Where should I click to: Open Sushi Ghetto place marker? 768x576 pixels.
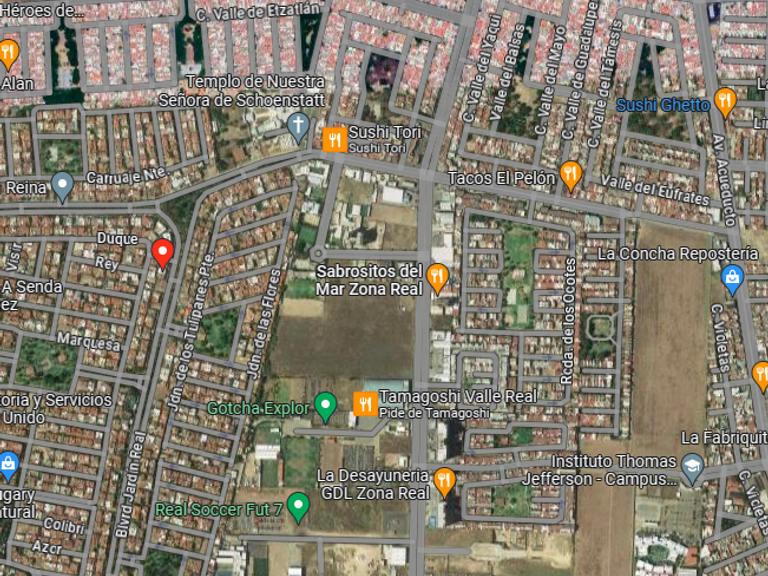tap(725, 102)
